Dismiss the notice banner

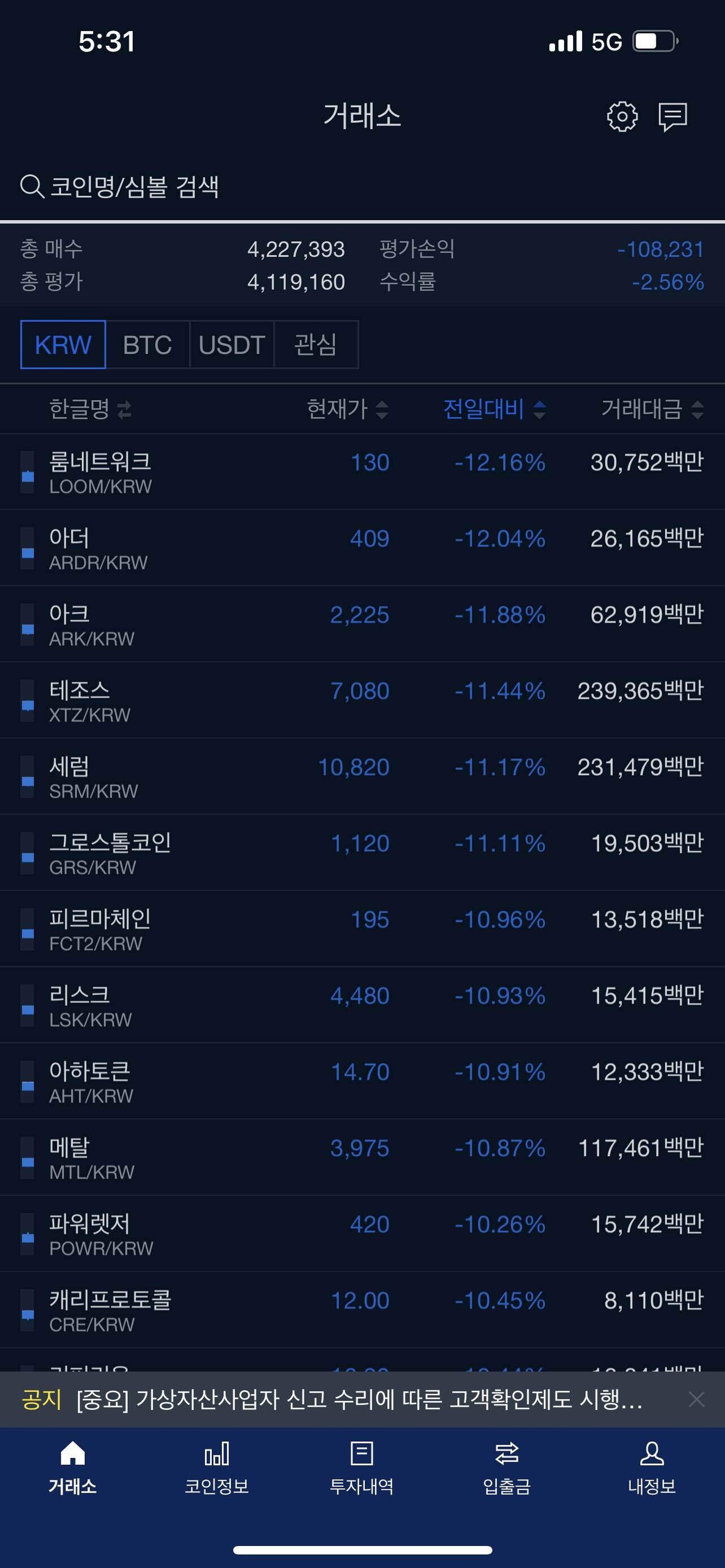click(696, 1399)
